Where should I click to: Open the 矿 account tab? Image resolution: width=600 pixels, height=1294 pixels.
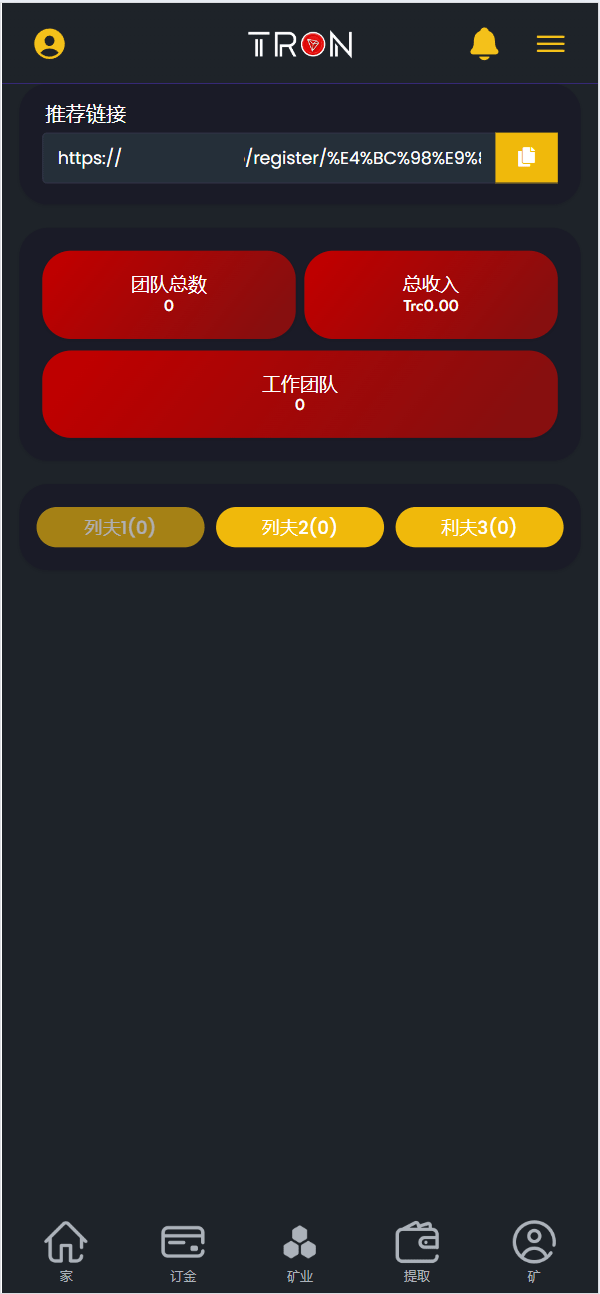click(534, 1250)
